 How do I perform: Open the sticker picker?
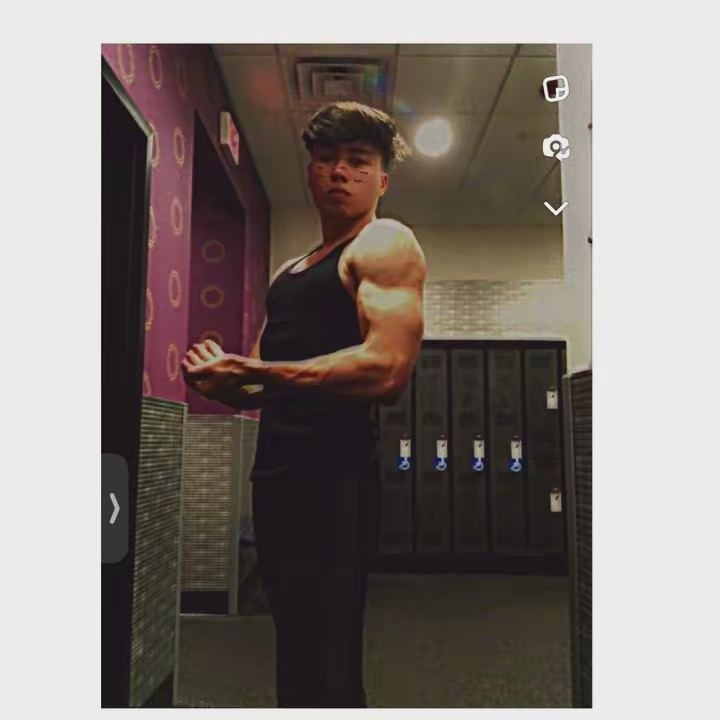[555, 89]
